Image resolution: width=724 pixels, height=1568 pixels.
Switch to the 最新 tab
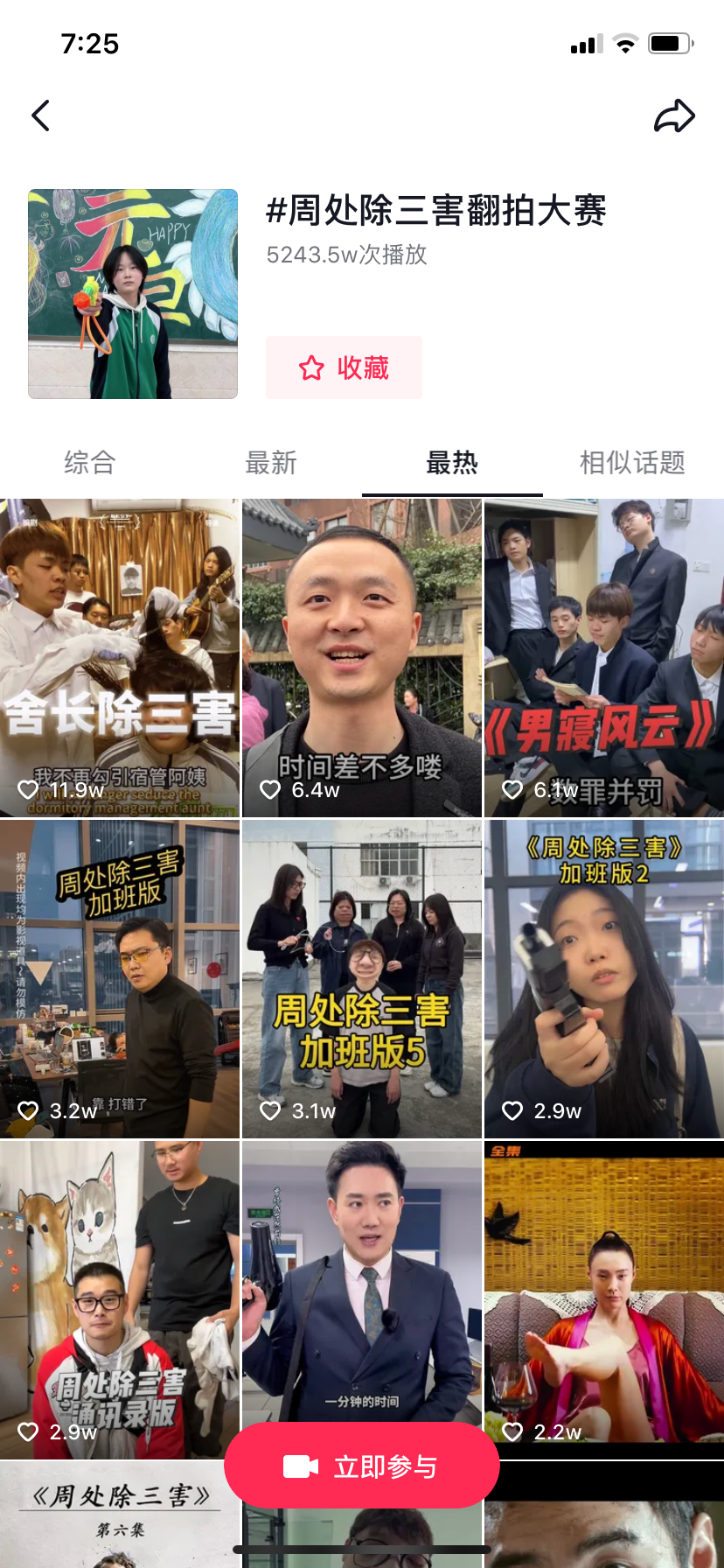click(271, 462)
